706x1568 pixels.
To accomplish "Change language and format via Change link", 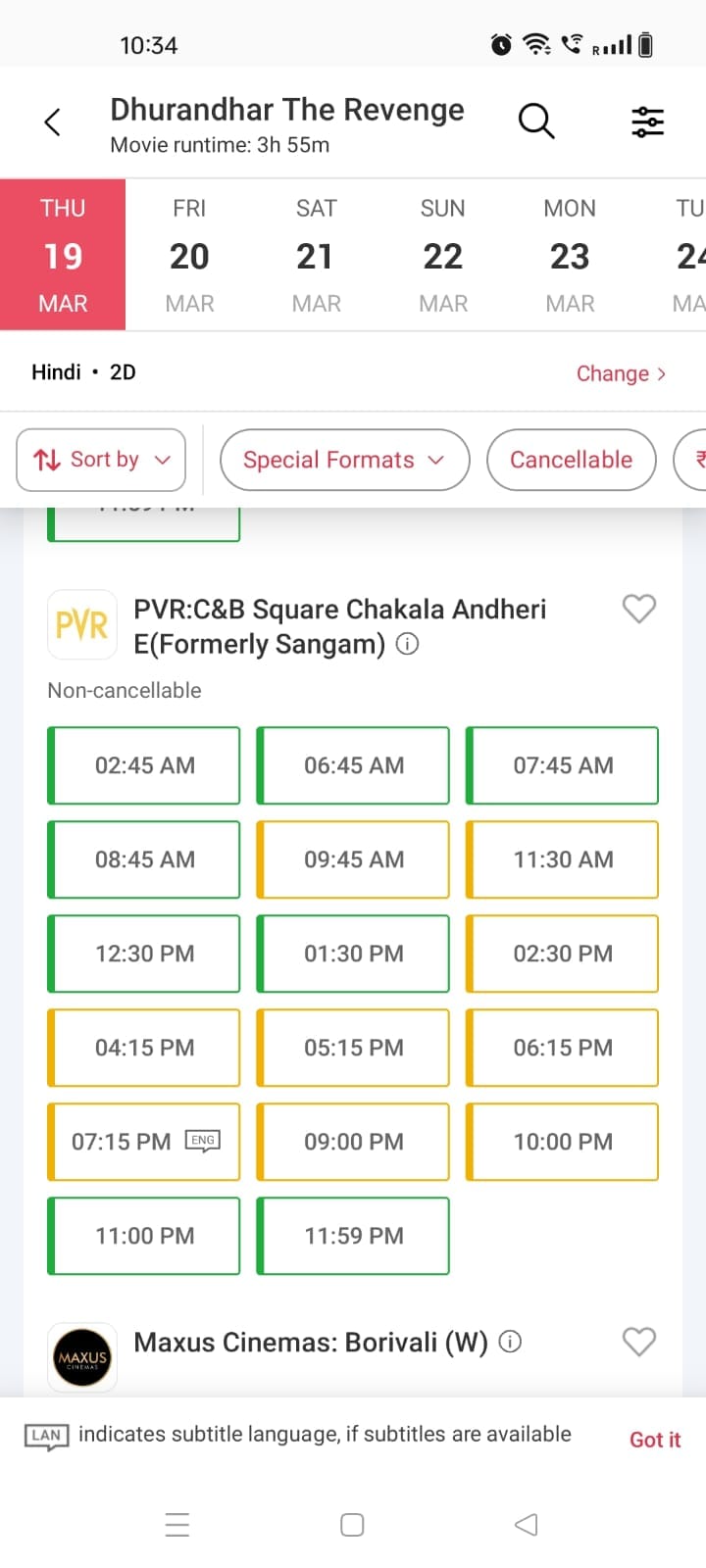I will (621, 373).
